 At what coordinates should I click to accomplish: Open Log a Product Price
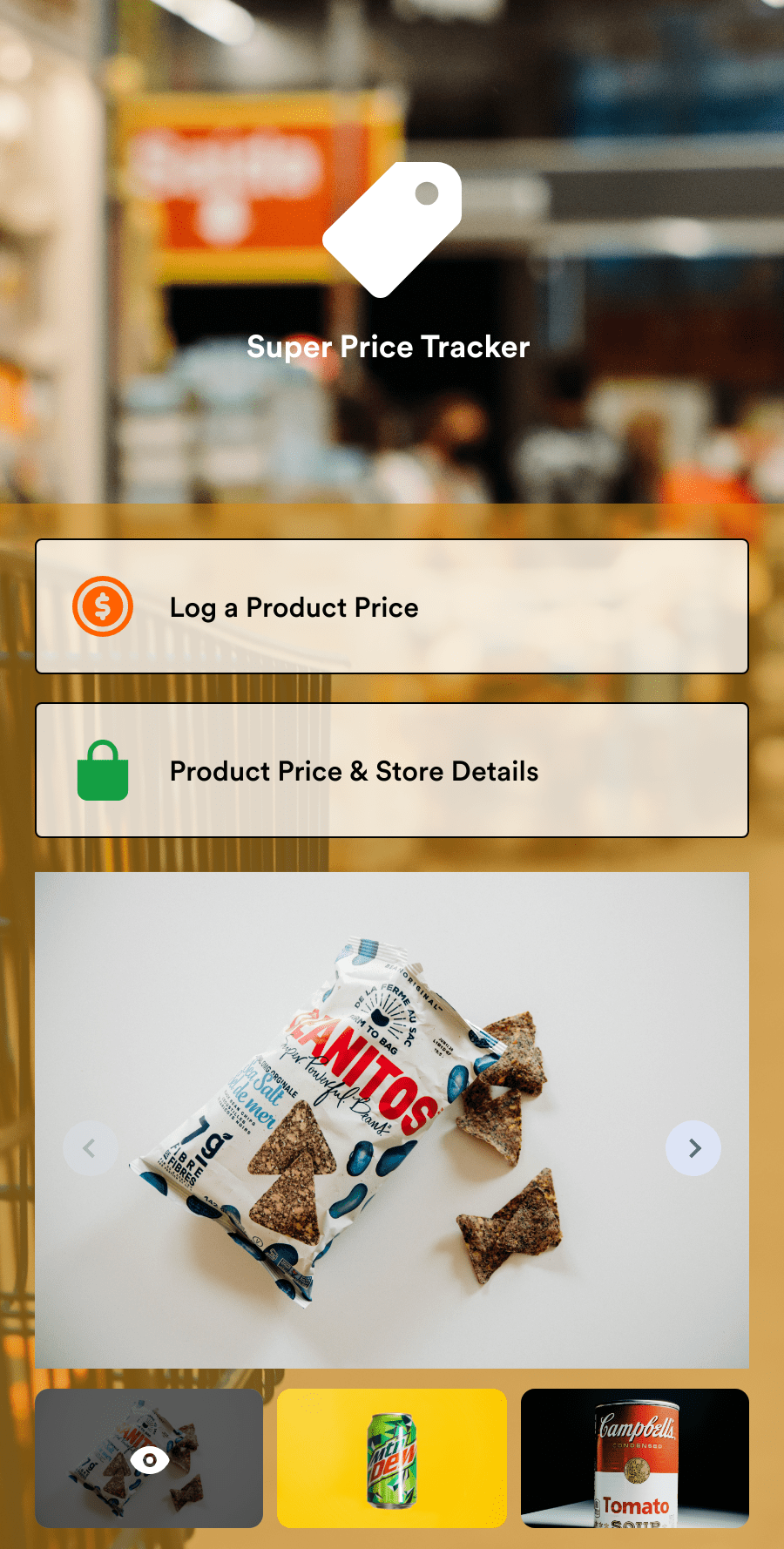(392, 606)
